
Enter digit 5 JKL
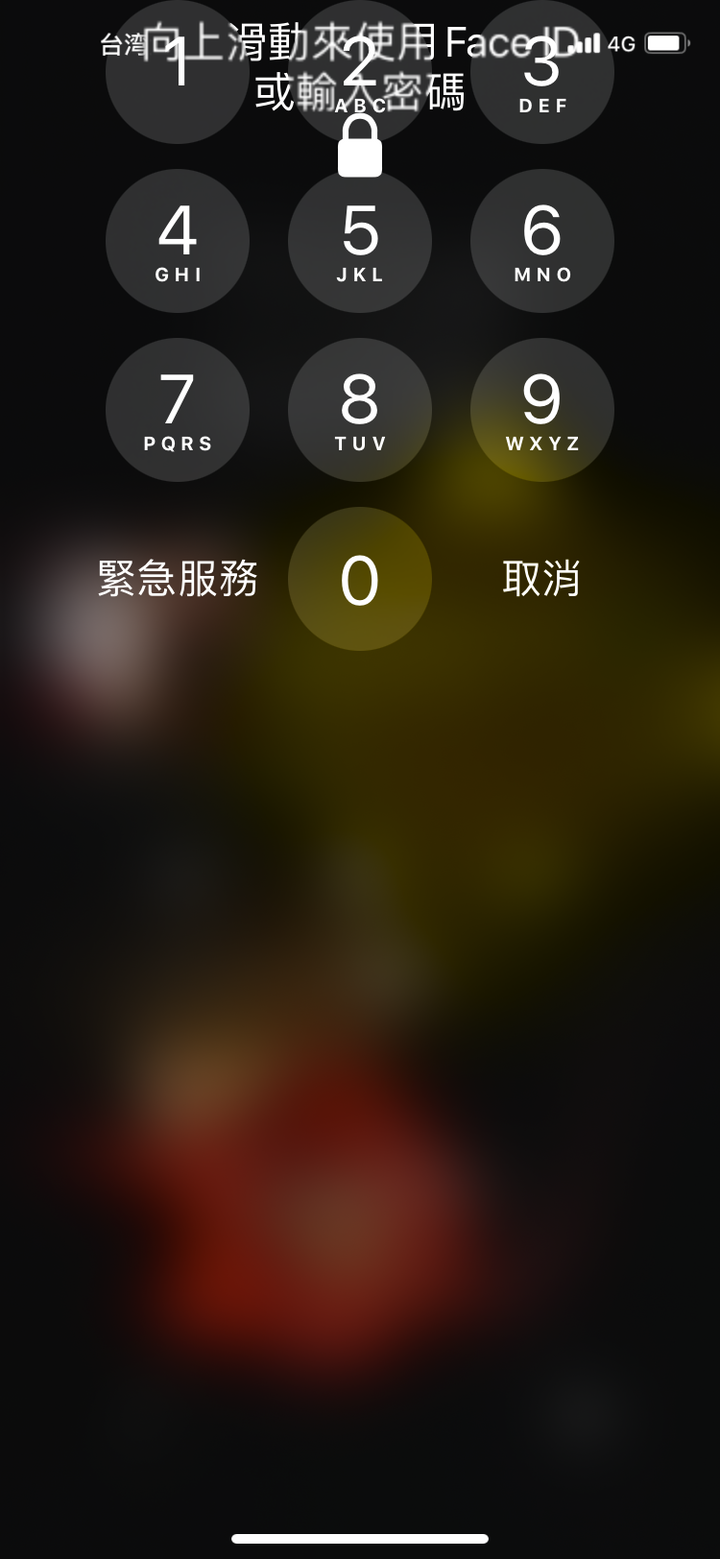(360, 241)
